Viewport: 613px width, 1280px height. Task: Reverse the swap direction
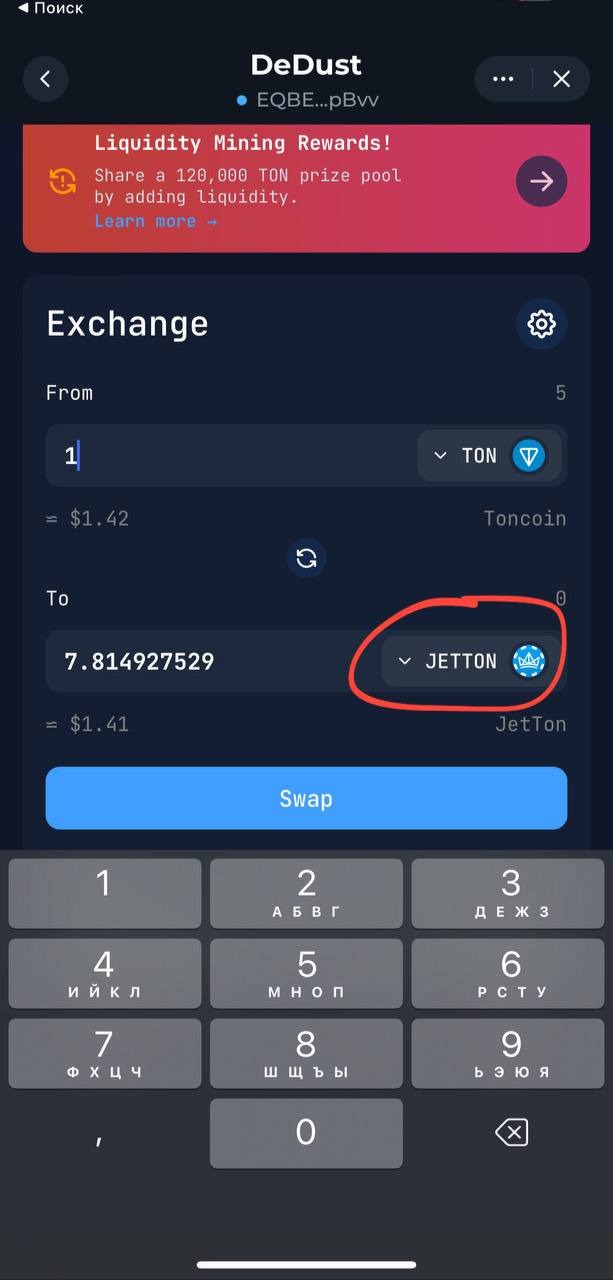pos(306,558)
